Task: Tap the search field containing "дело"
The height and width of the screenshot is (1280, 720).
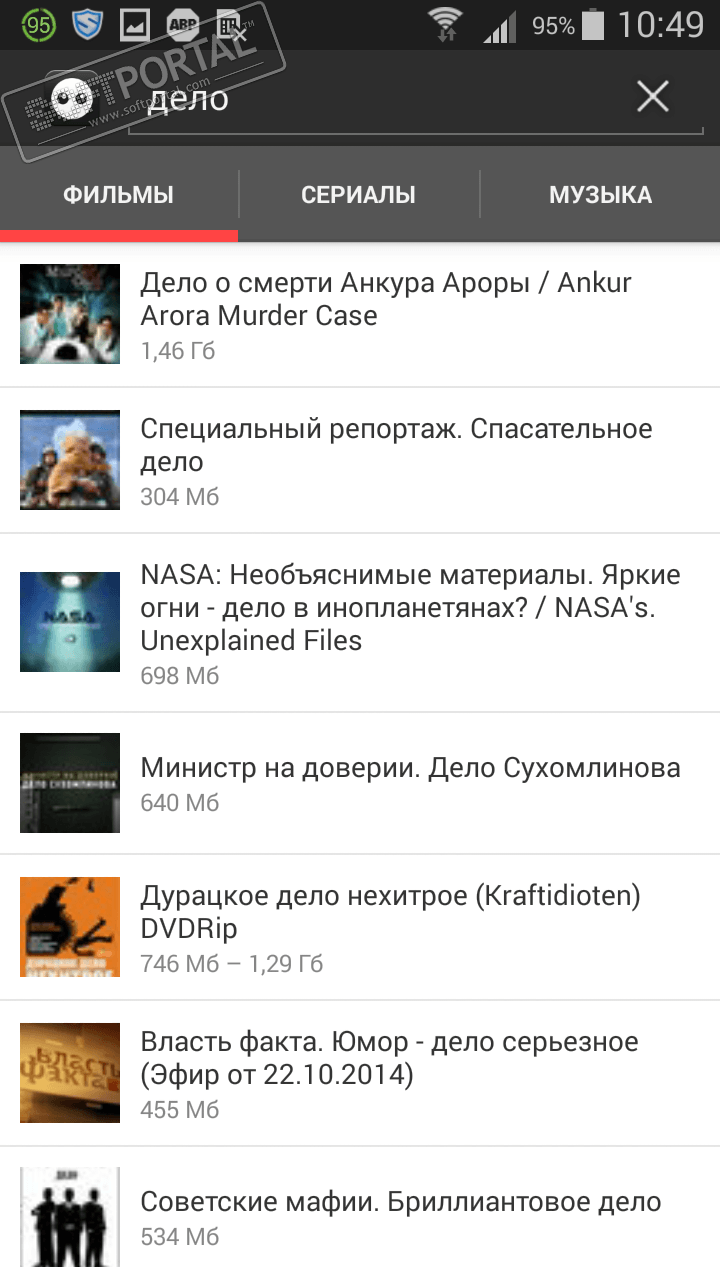Action: (x=380, y=99)
